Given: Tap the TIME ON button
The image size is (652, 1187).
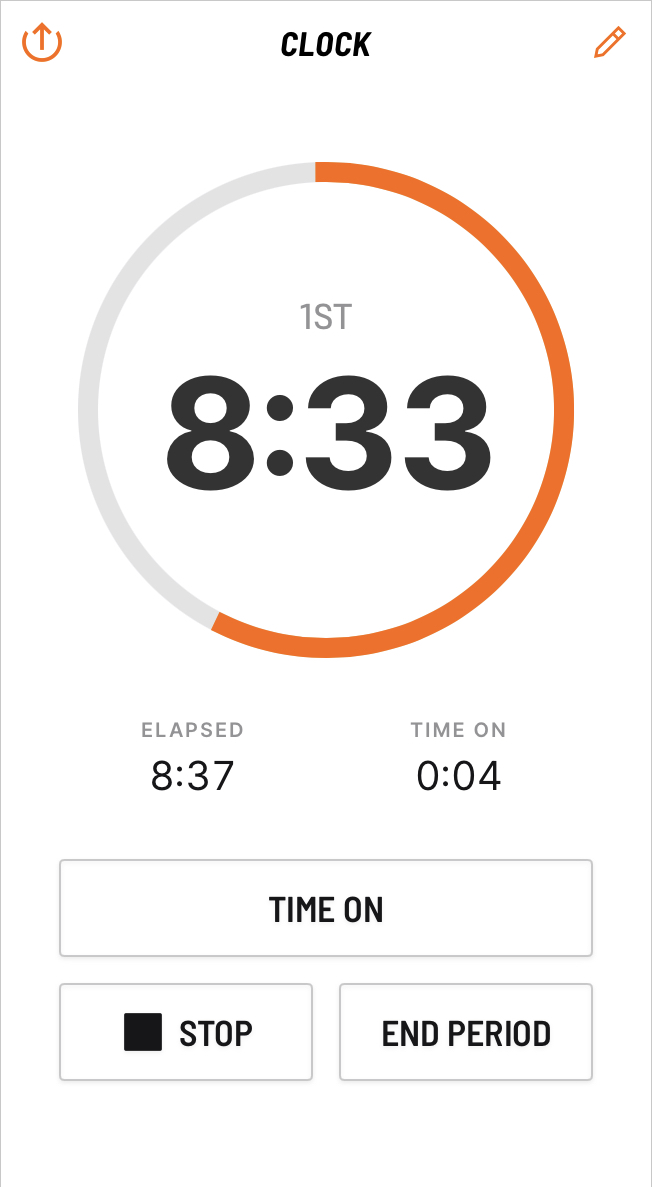Looking at the screenshot, I should pos(326,908).
